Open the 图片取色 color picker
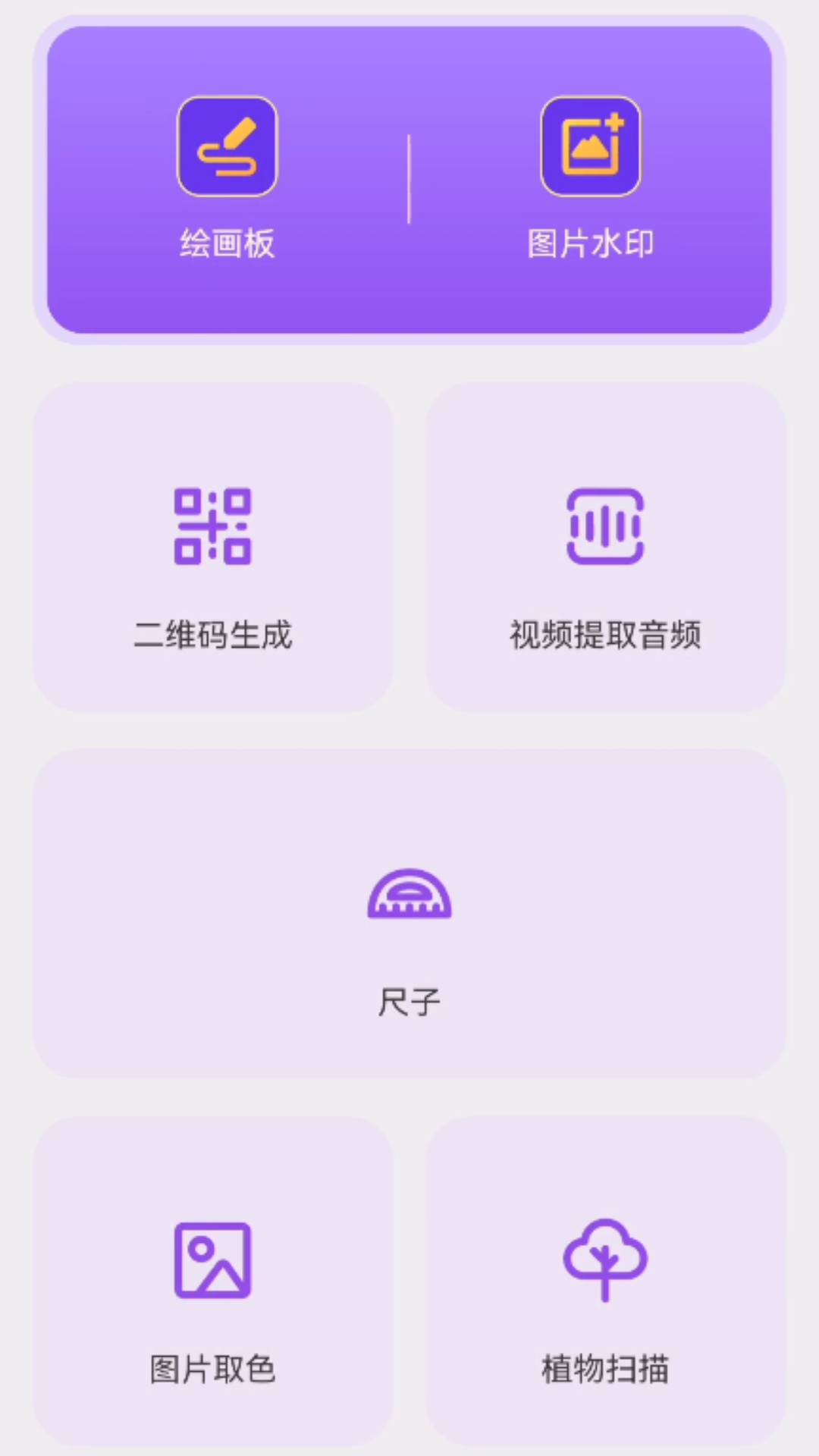This screenshot has width=819, height=1456. tap(213, 1282)
